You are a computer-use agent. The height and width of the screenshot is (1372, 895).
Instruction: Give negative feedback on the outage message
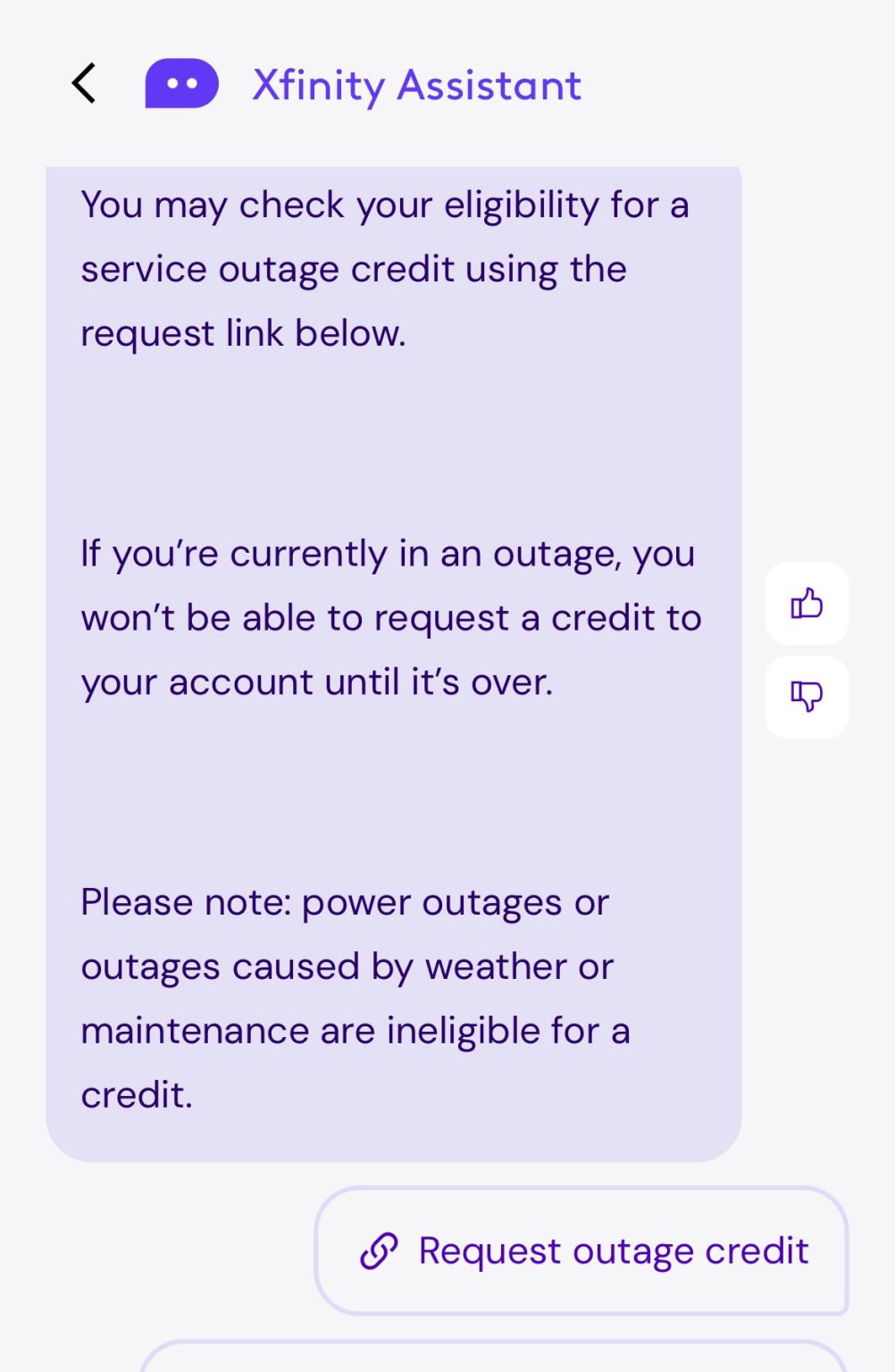[806, 697]
